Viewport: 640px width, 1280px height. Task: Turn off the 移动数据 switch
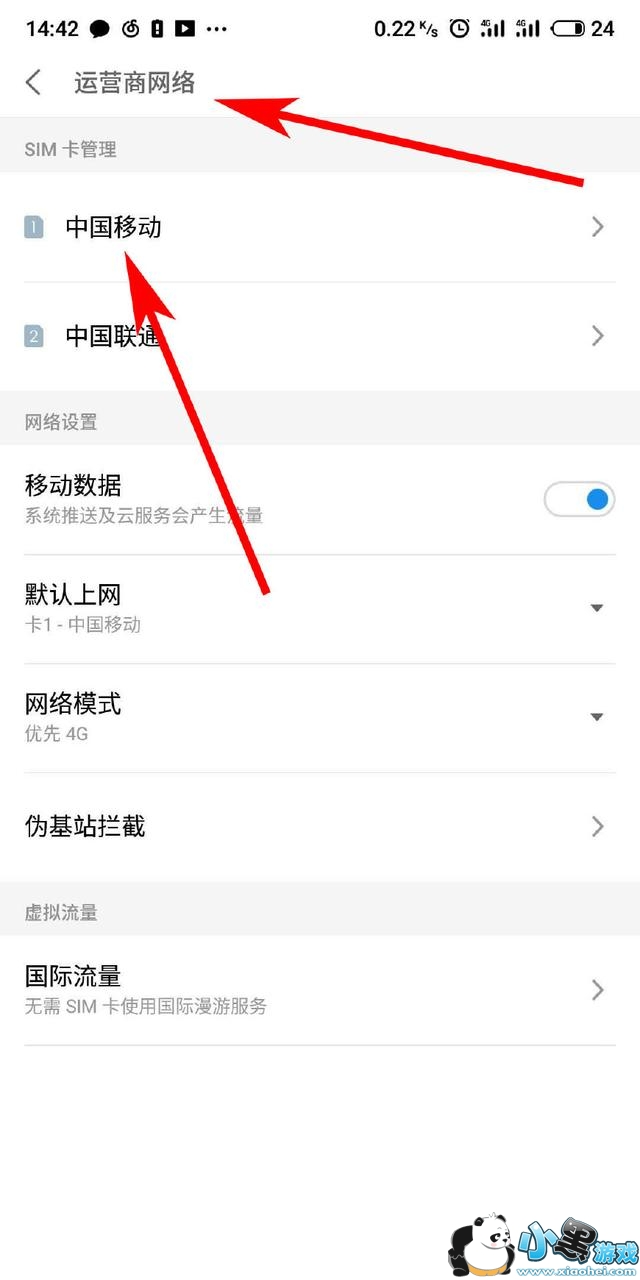point(579,499)
